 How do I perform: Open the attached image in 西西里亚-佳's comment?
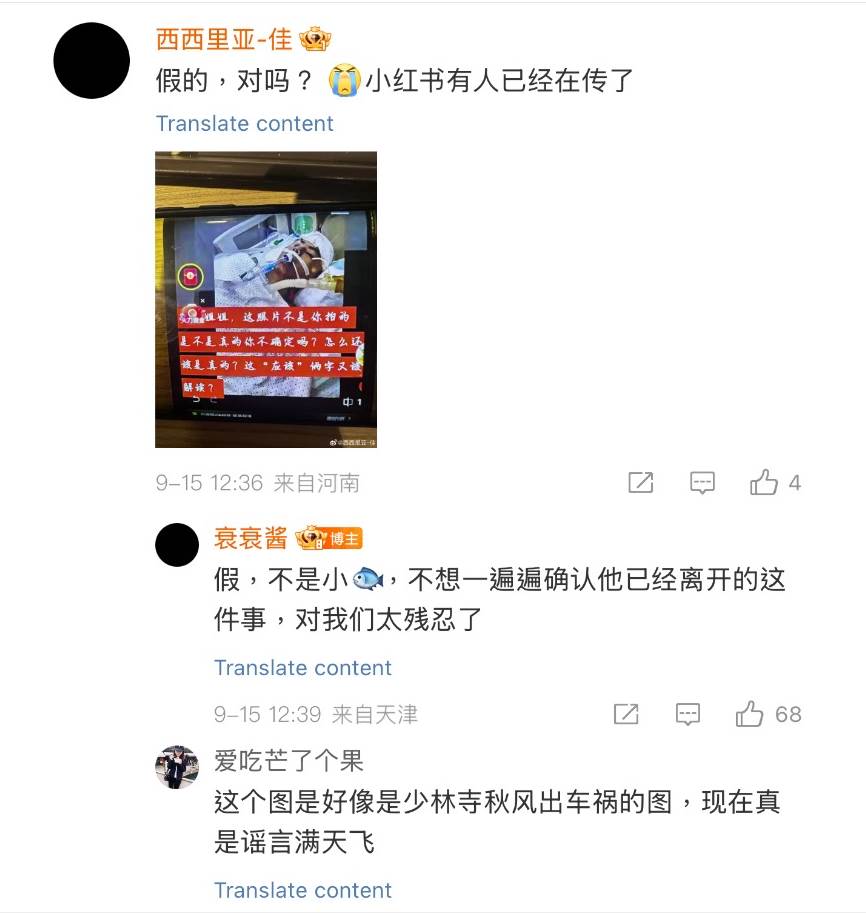266,299
